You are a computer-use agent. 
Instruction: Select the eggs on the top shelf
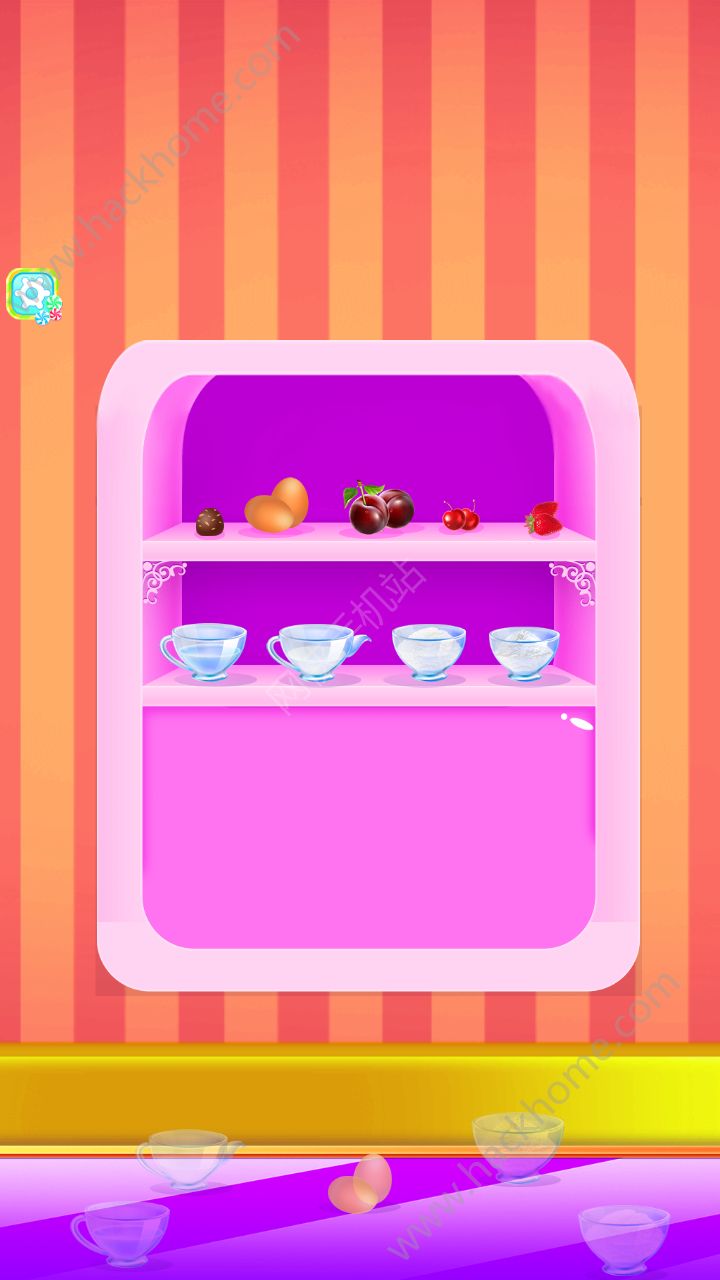pyautogui.click(x=277, y=505)
